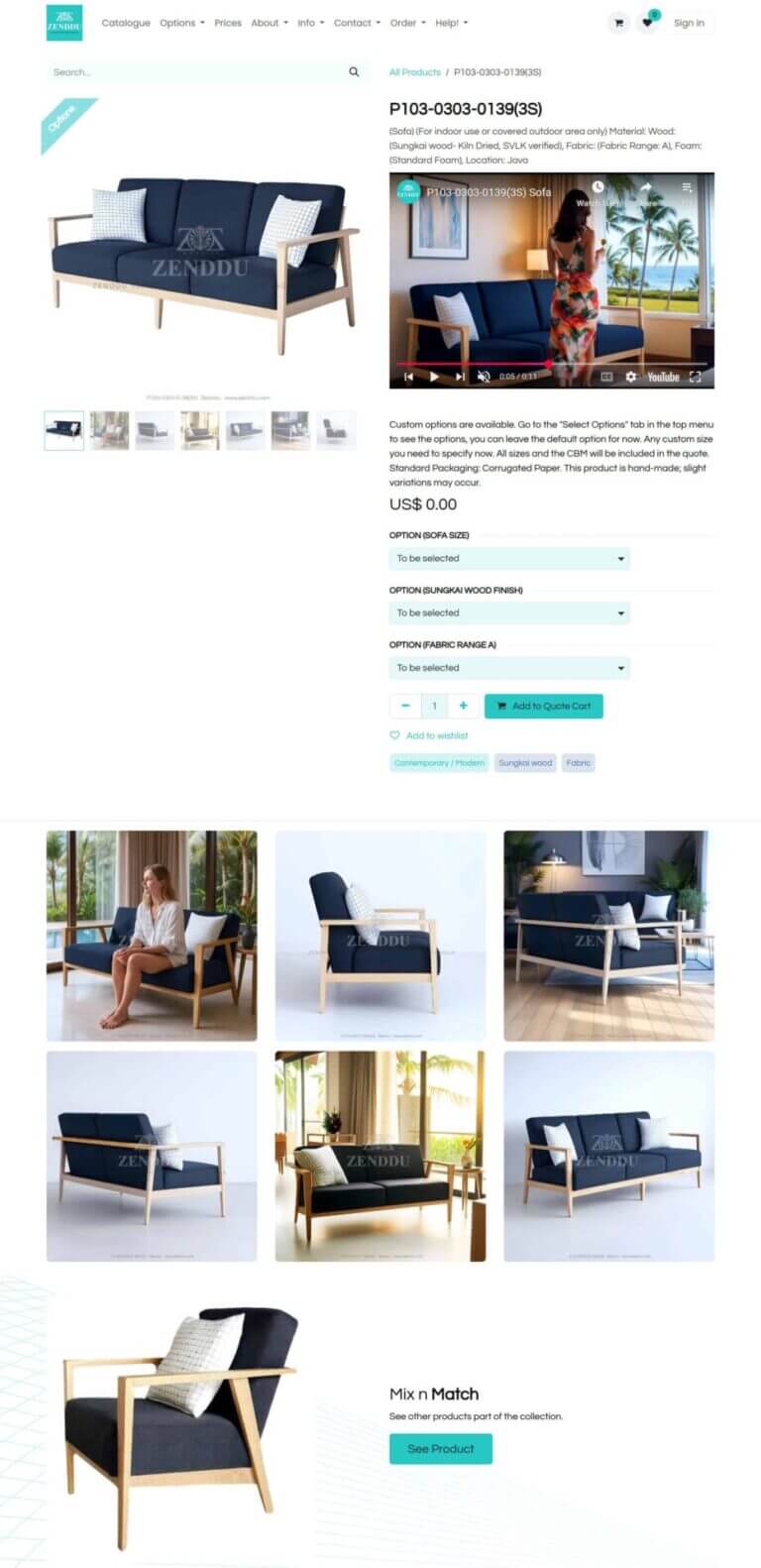Play the sofa video
Image resolution: width=761 pixels, height=1568 pixels.
[x=434, y=377]
